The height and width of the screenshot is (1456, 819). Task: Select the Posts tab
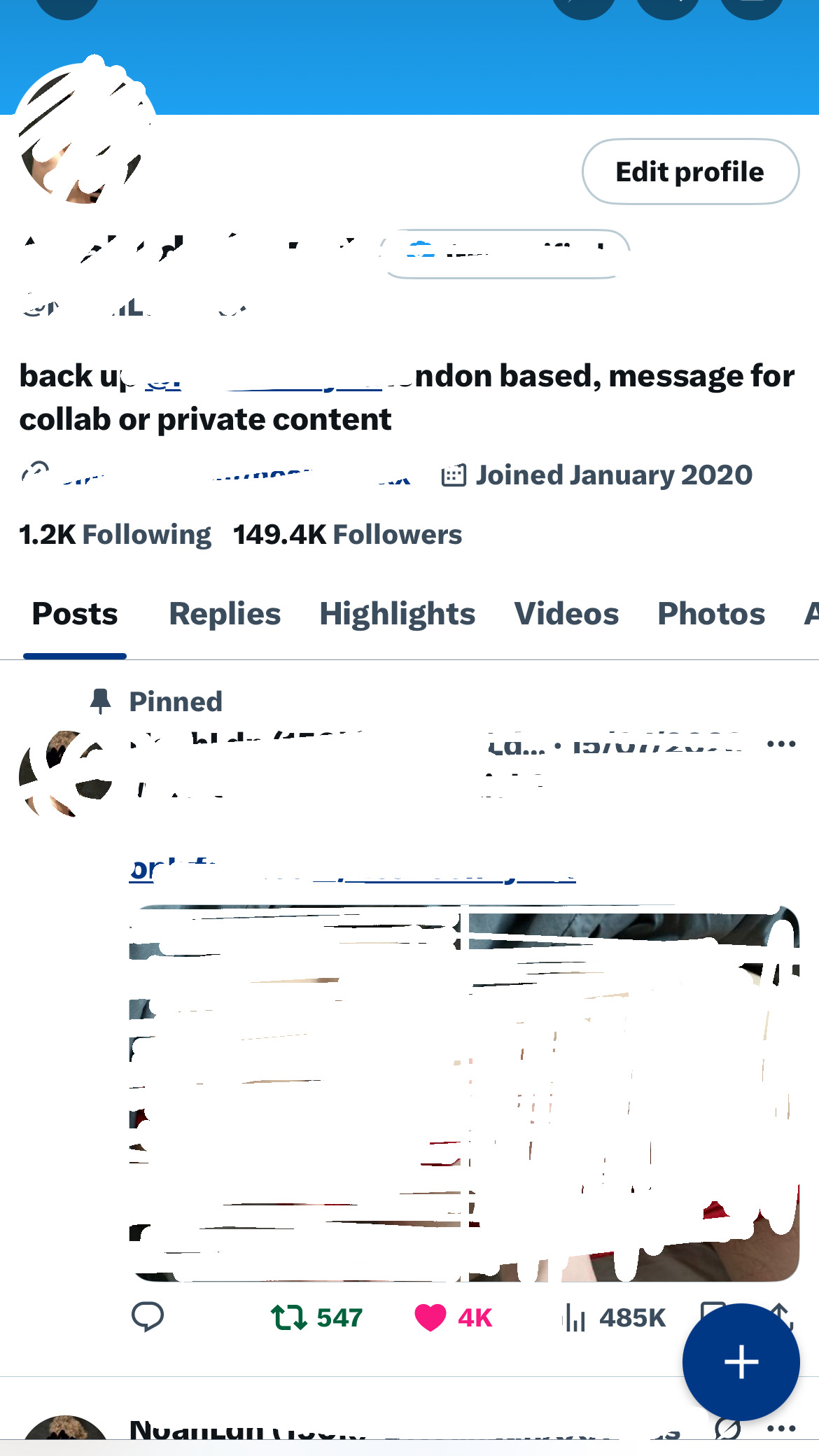coord(75,614)
